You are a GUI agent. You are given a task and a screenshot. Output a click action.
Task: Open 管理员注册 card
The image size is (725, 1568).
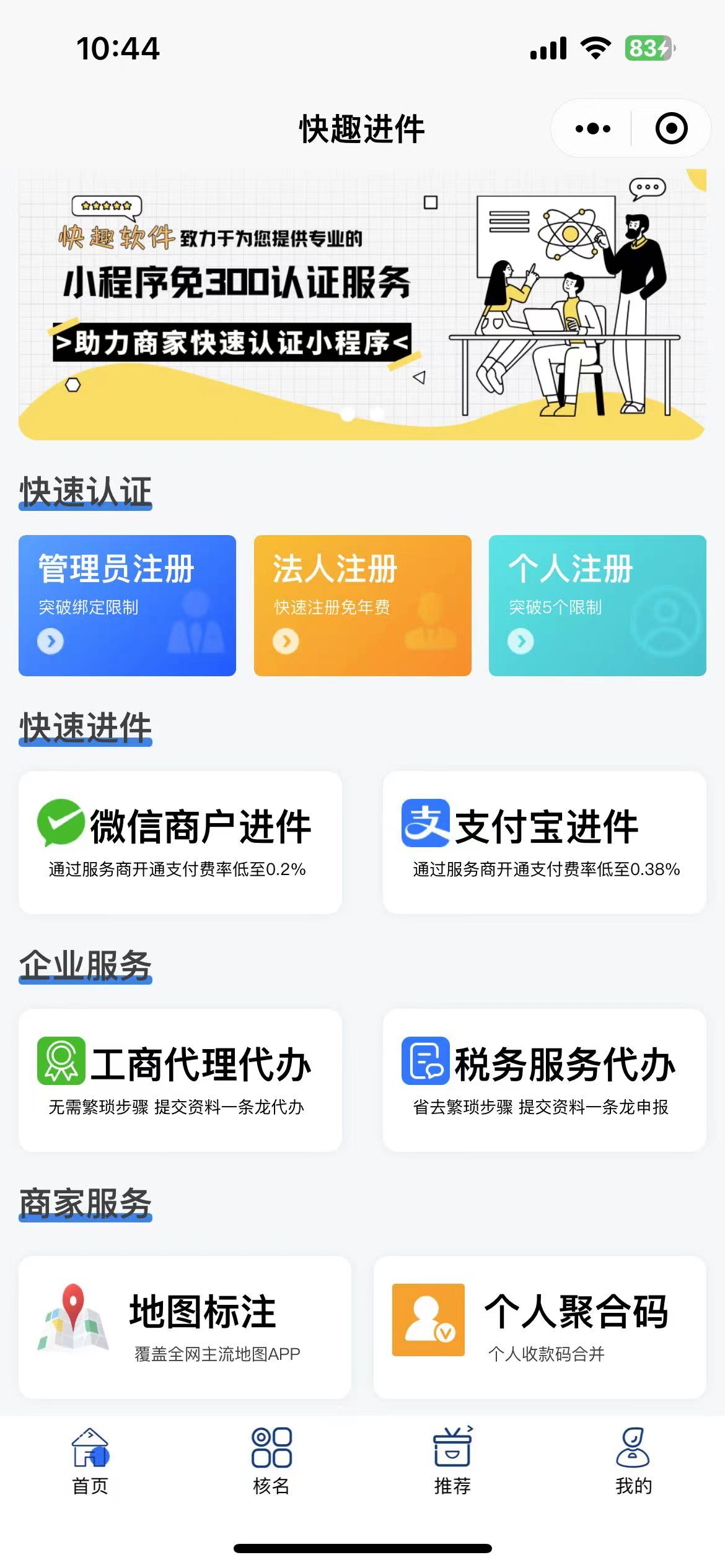click(x=127, y=605)
